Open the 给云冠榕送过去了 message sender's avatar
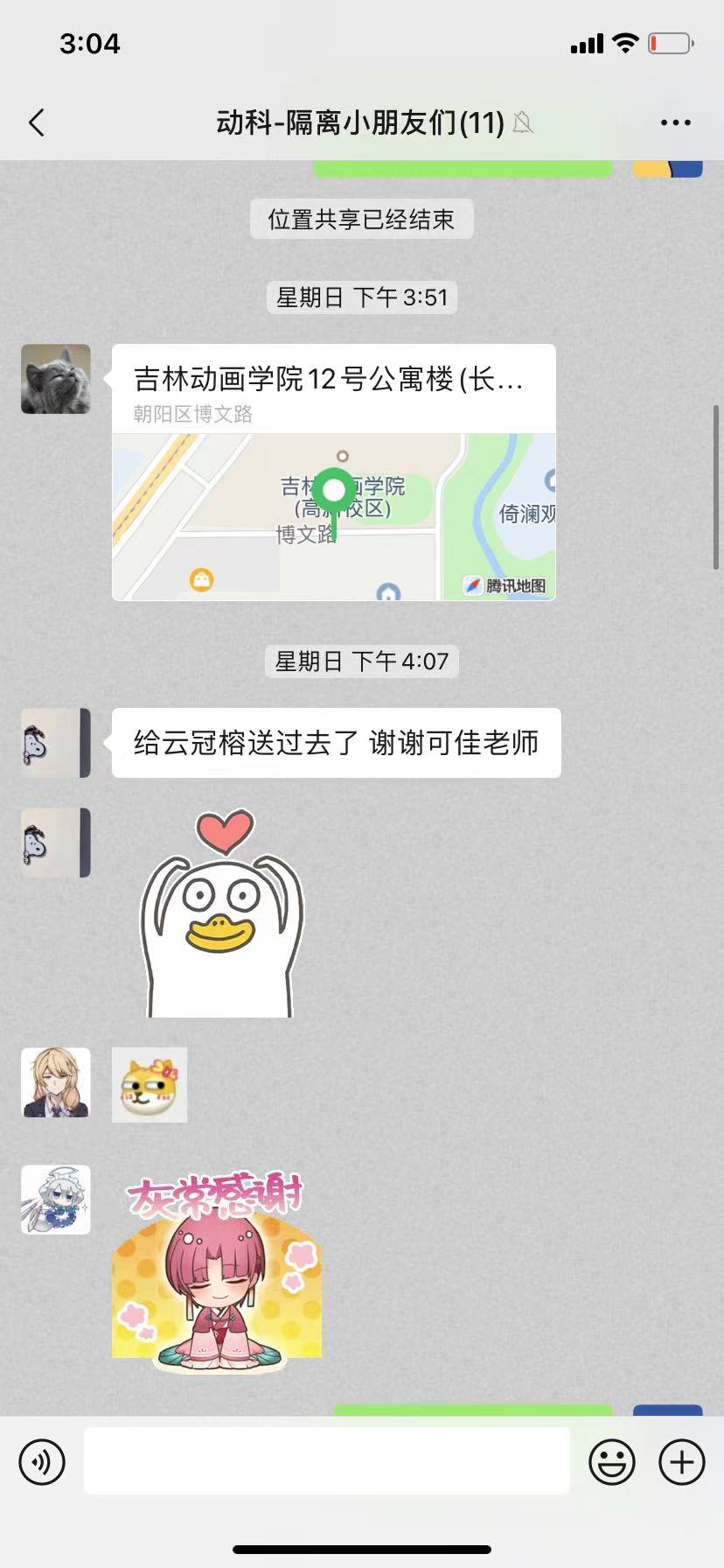724x1568 pixels. [56, 743]
